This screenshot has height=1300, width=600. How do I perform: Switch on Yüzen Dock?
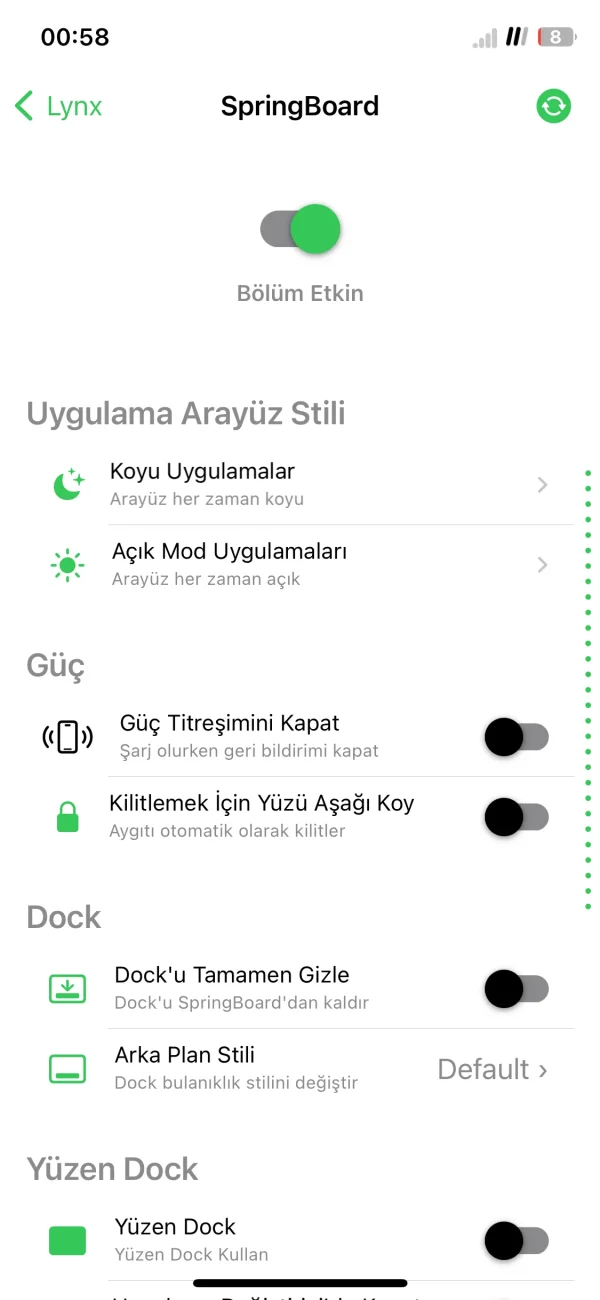(x=516, y=1241)
